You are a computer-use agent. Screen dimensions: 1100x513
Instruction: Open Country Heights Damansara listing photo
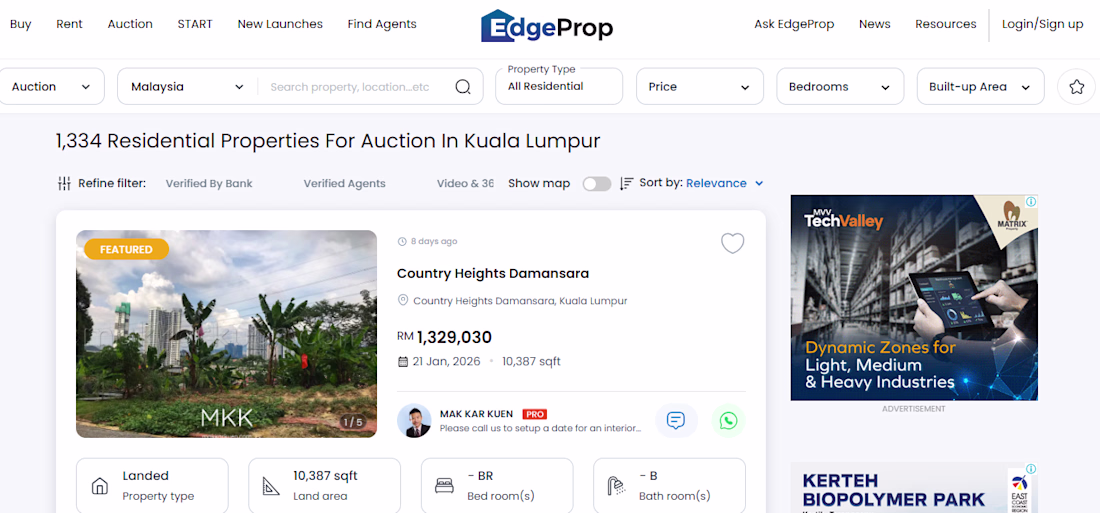coord(226,334)
